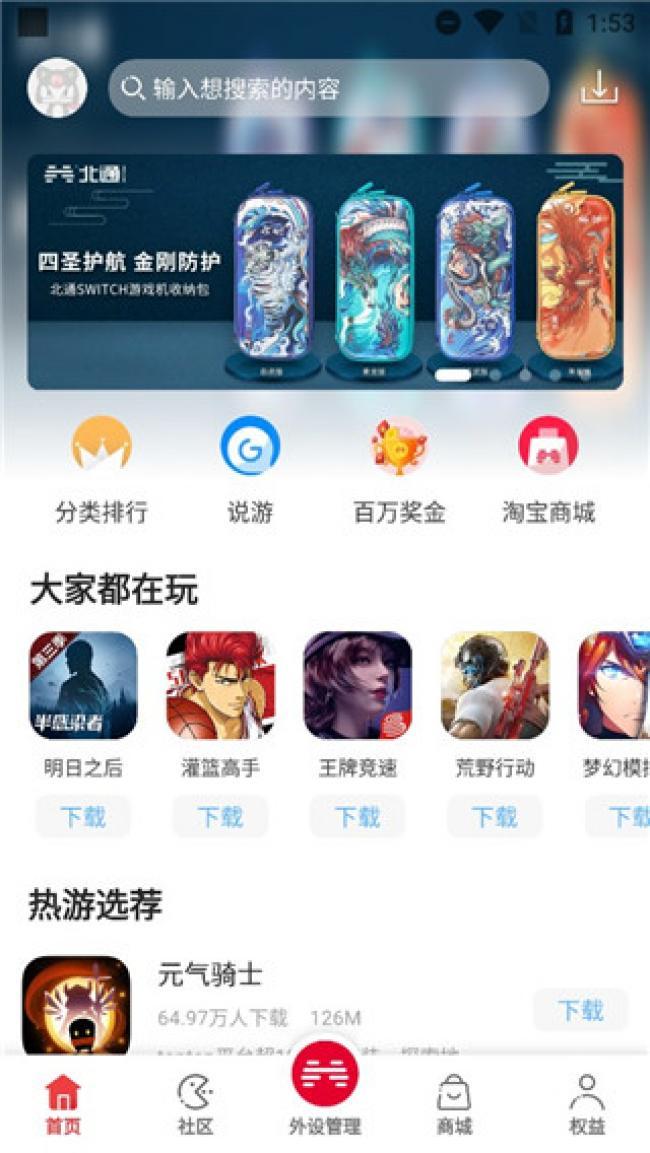Download the game 王牌竞速
Image resolution: width=650 pixels, height=1153 pixels.
tap(357, 816)
